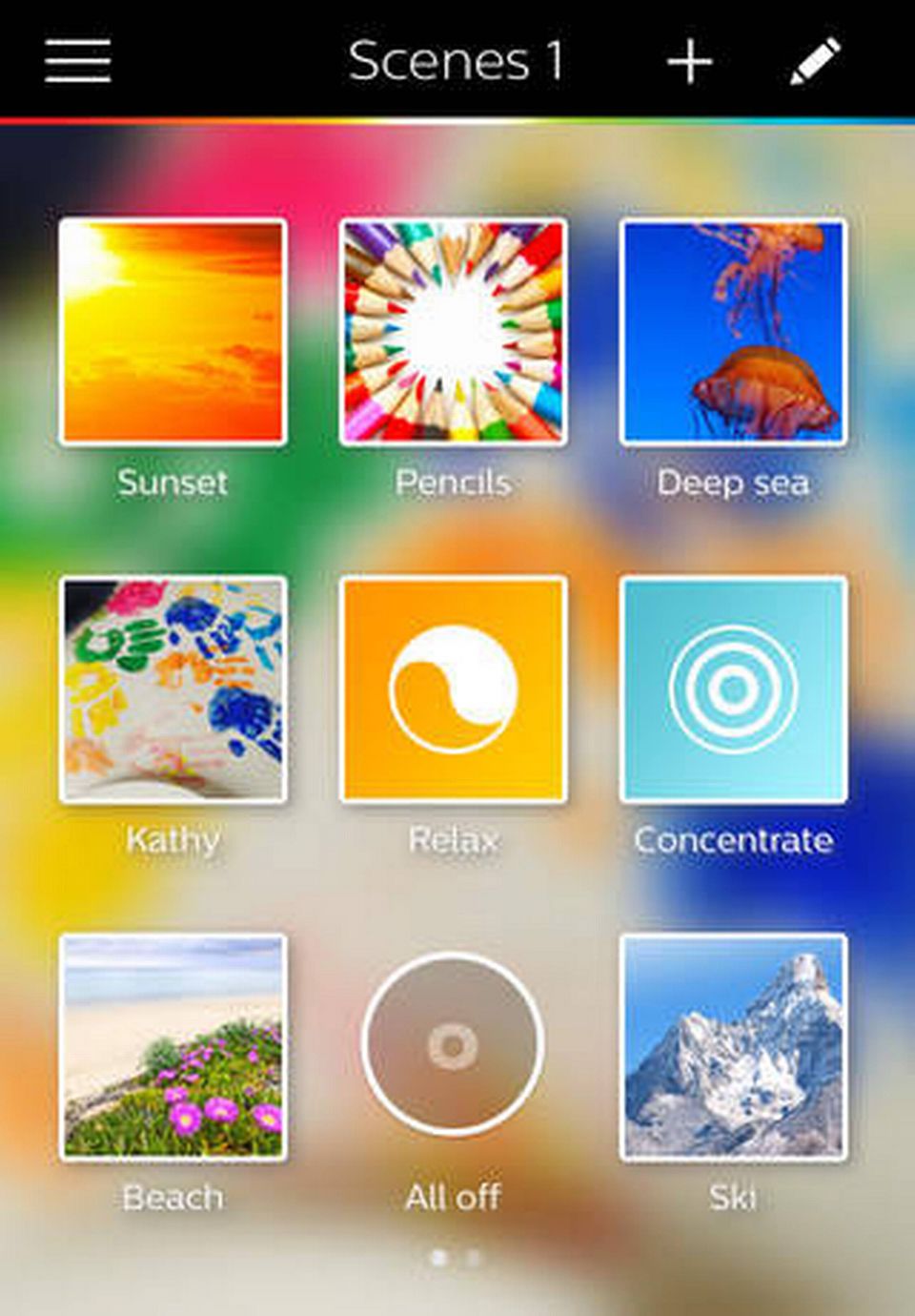Turn on the Relax scene
The height and width of the screenshot is (1316, 915).
(454, 689)
